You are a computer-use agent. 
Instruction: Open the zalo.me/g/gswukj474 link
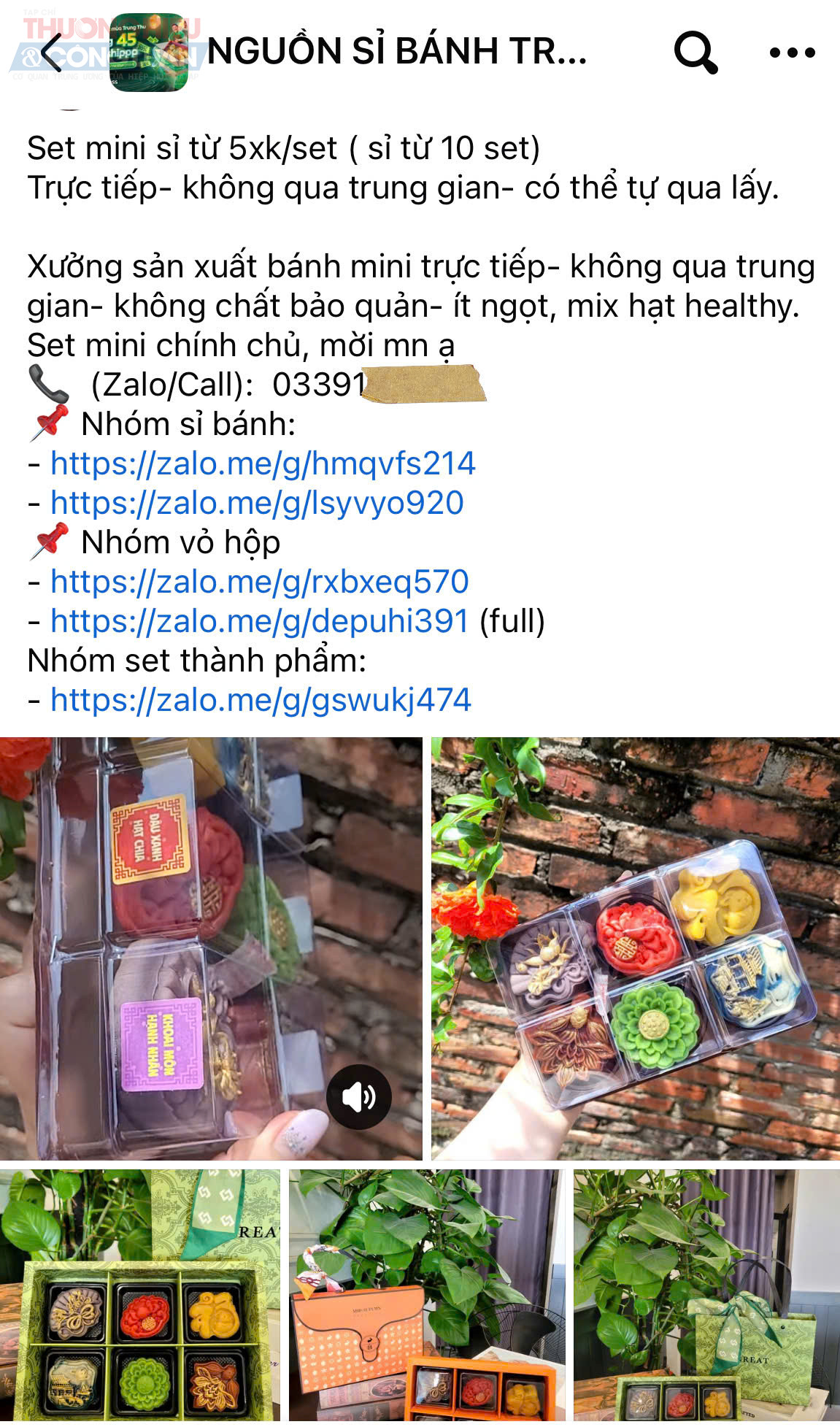click(261, 700)
